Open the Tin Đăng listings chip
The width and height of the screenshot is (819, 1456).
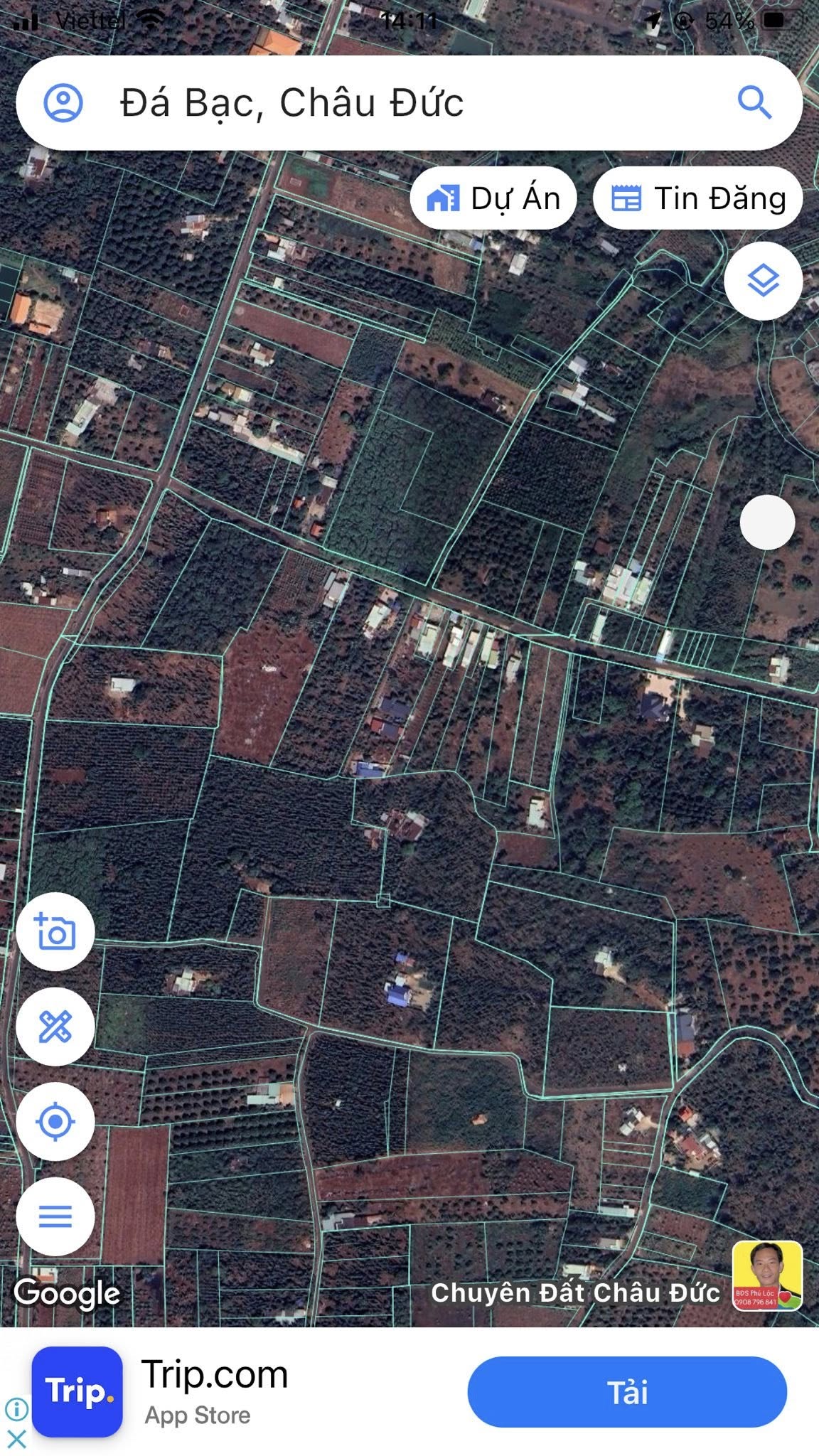point(698,198)
